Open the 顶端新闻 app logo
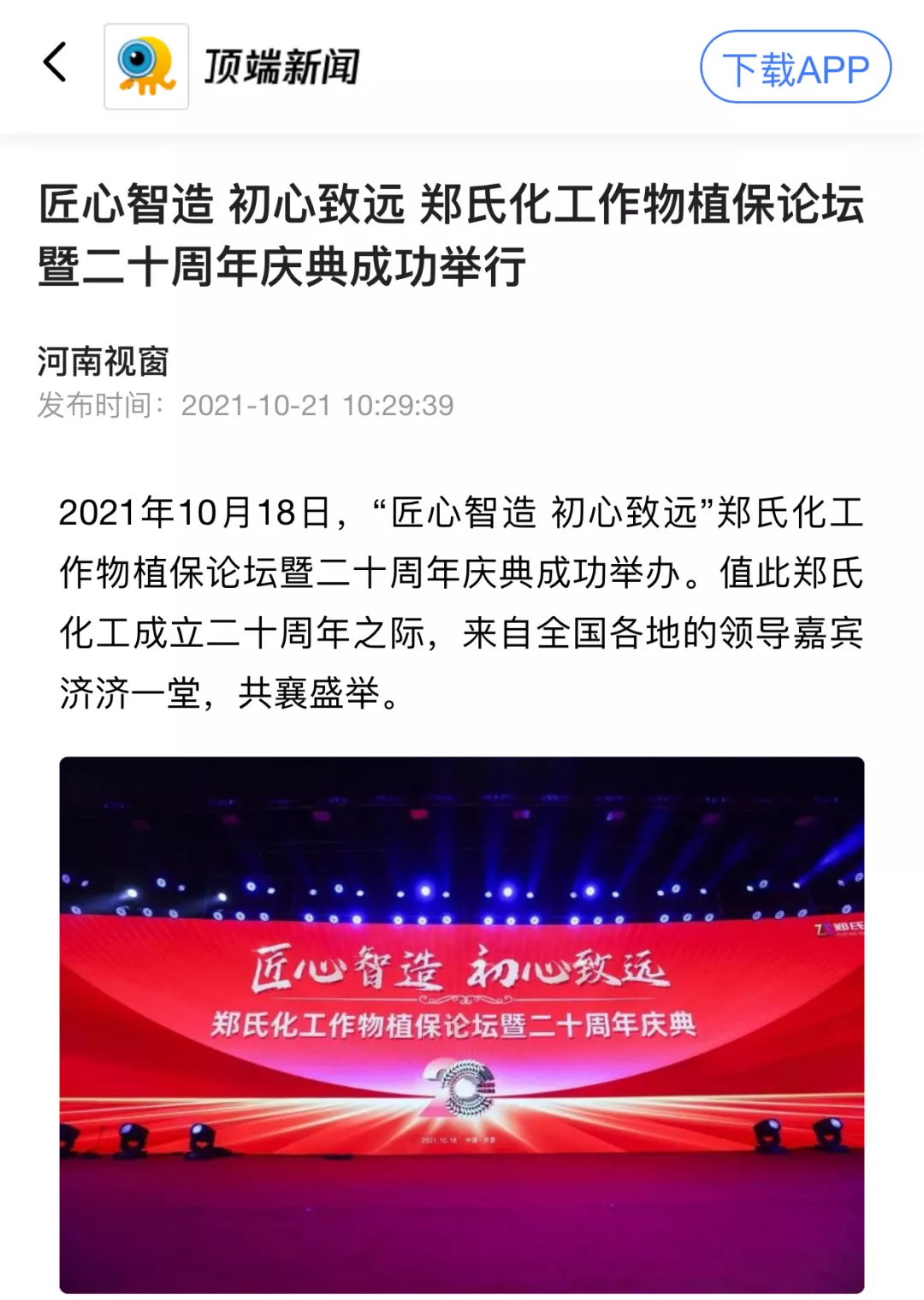 point(146,67)
